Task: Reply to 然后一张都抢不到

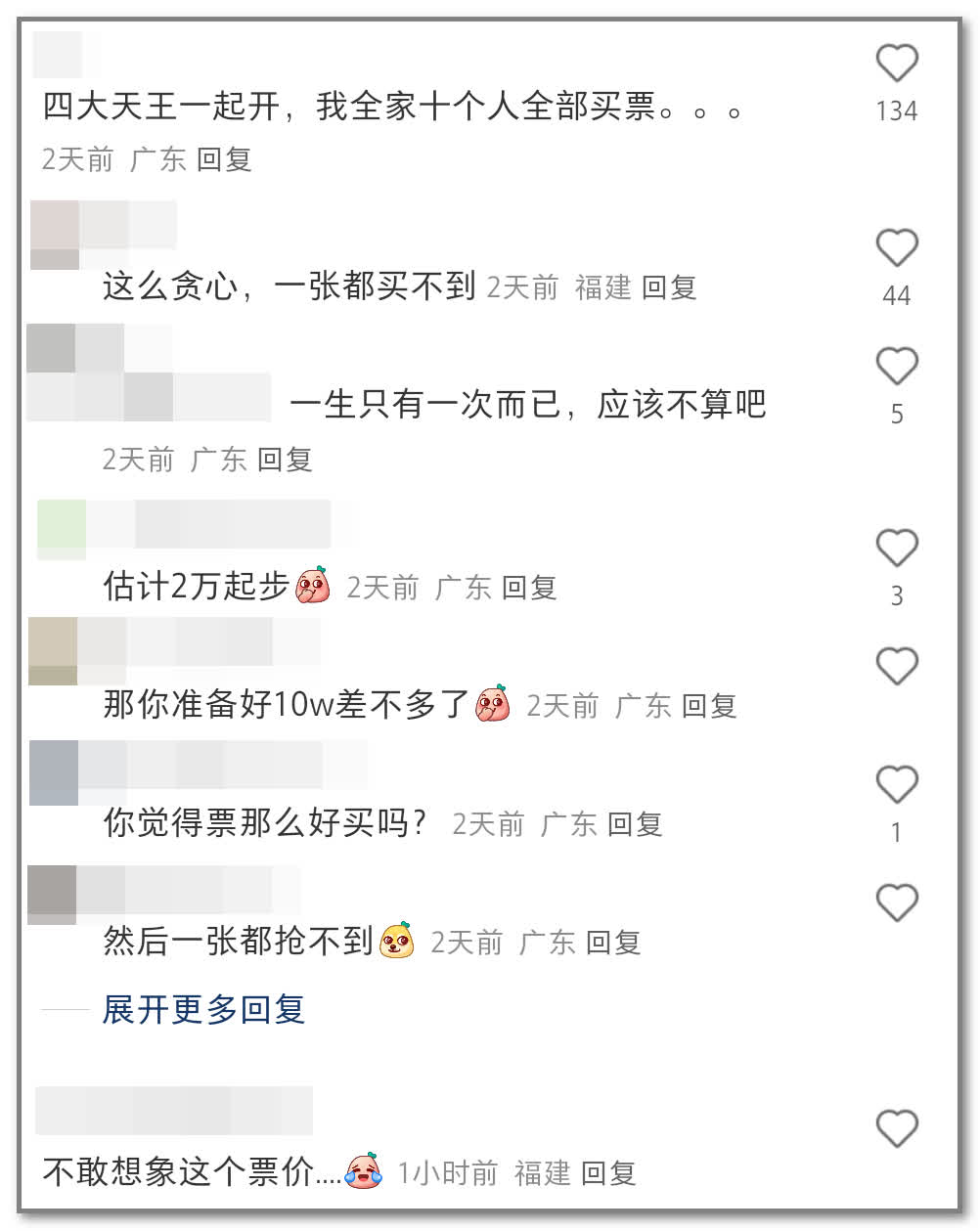Action: [613, 943]
